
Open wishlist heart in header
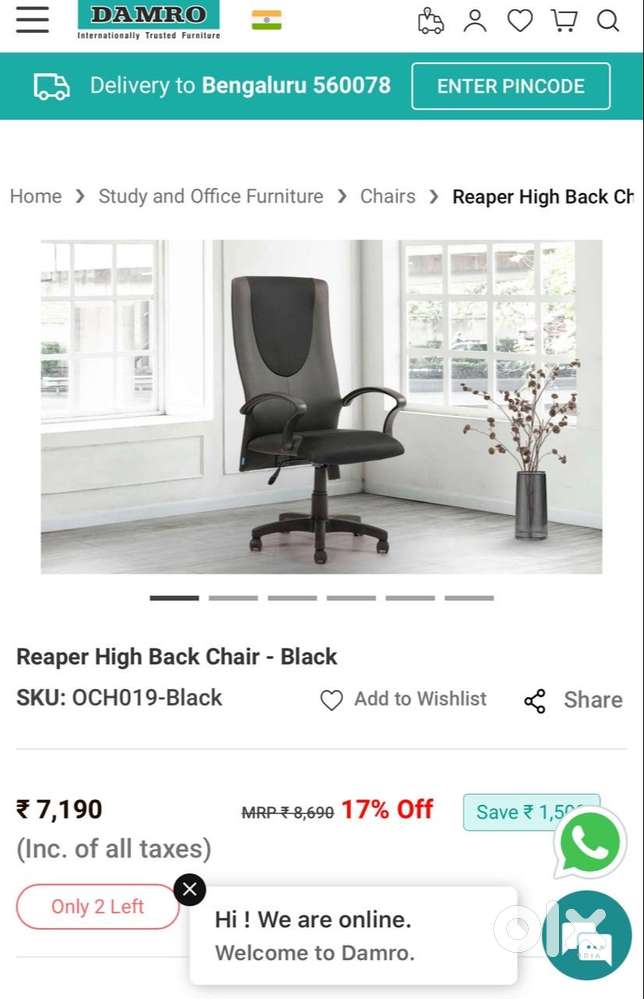pos(520,20)
